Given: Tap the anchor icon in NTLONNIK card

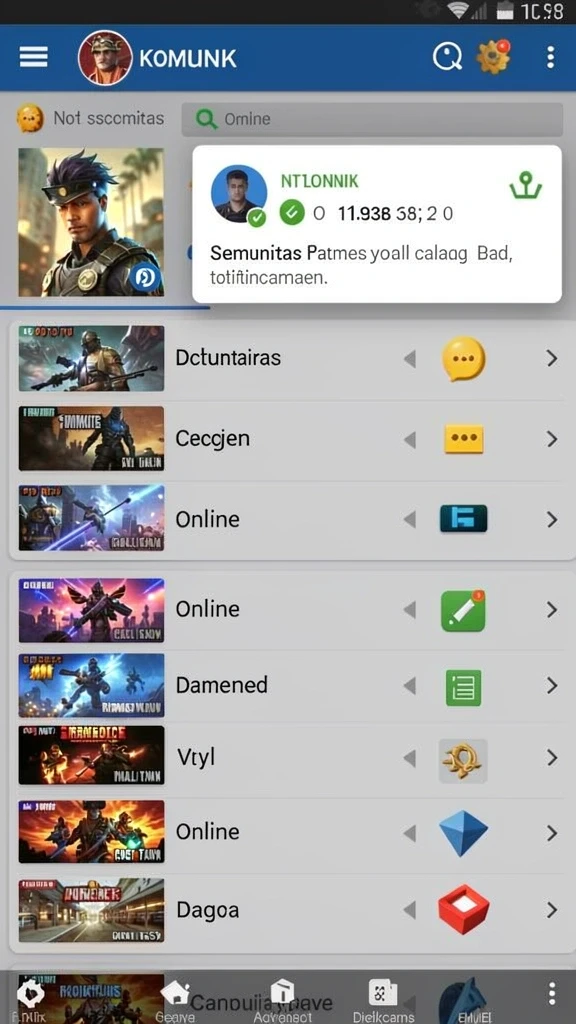Looking at the screenshot, I should click(x=526, y=186).
